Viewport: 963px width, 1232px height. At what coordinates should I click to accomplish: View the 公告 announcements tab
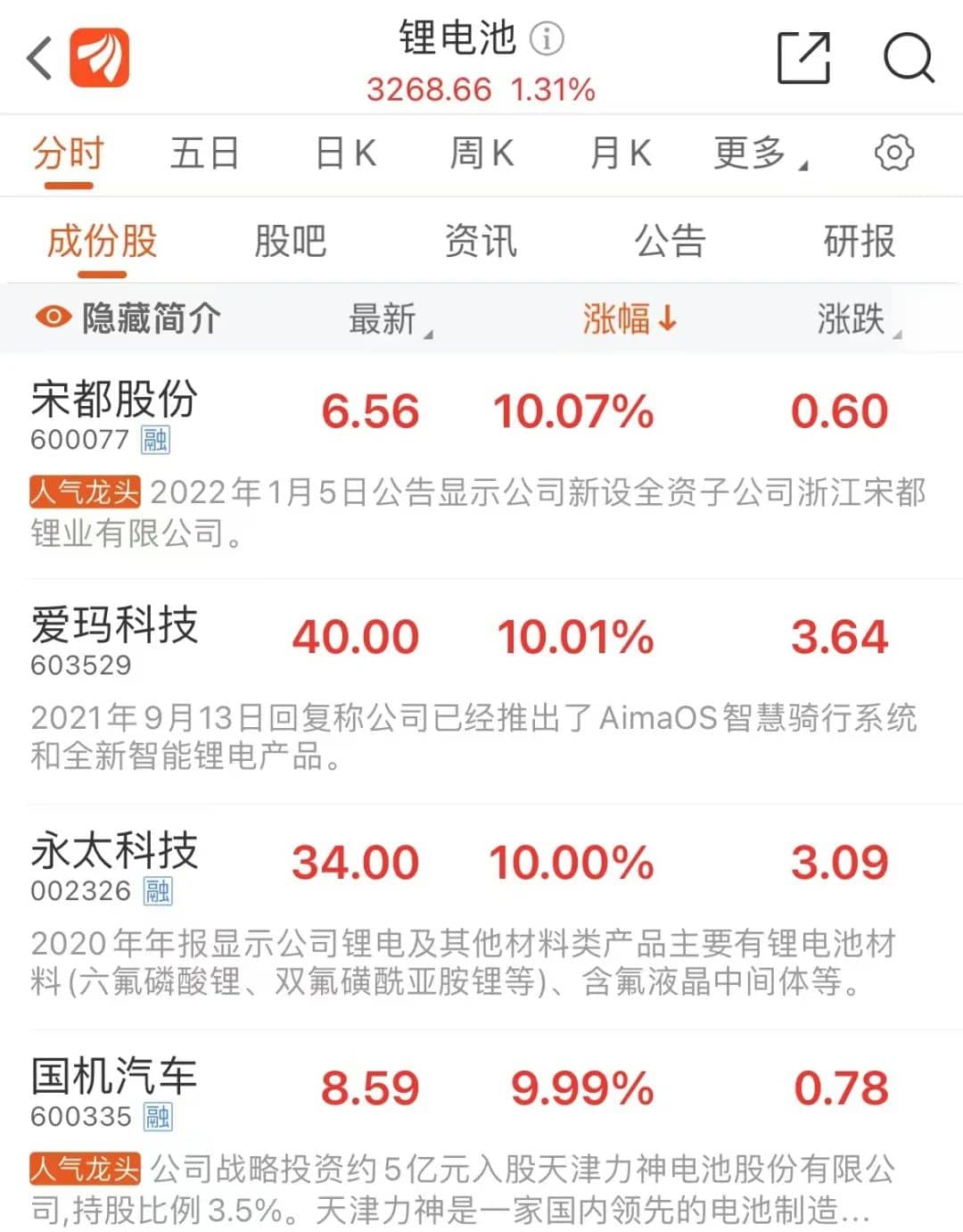[x=670, y=241]
